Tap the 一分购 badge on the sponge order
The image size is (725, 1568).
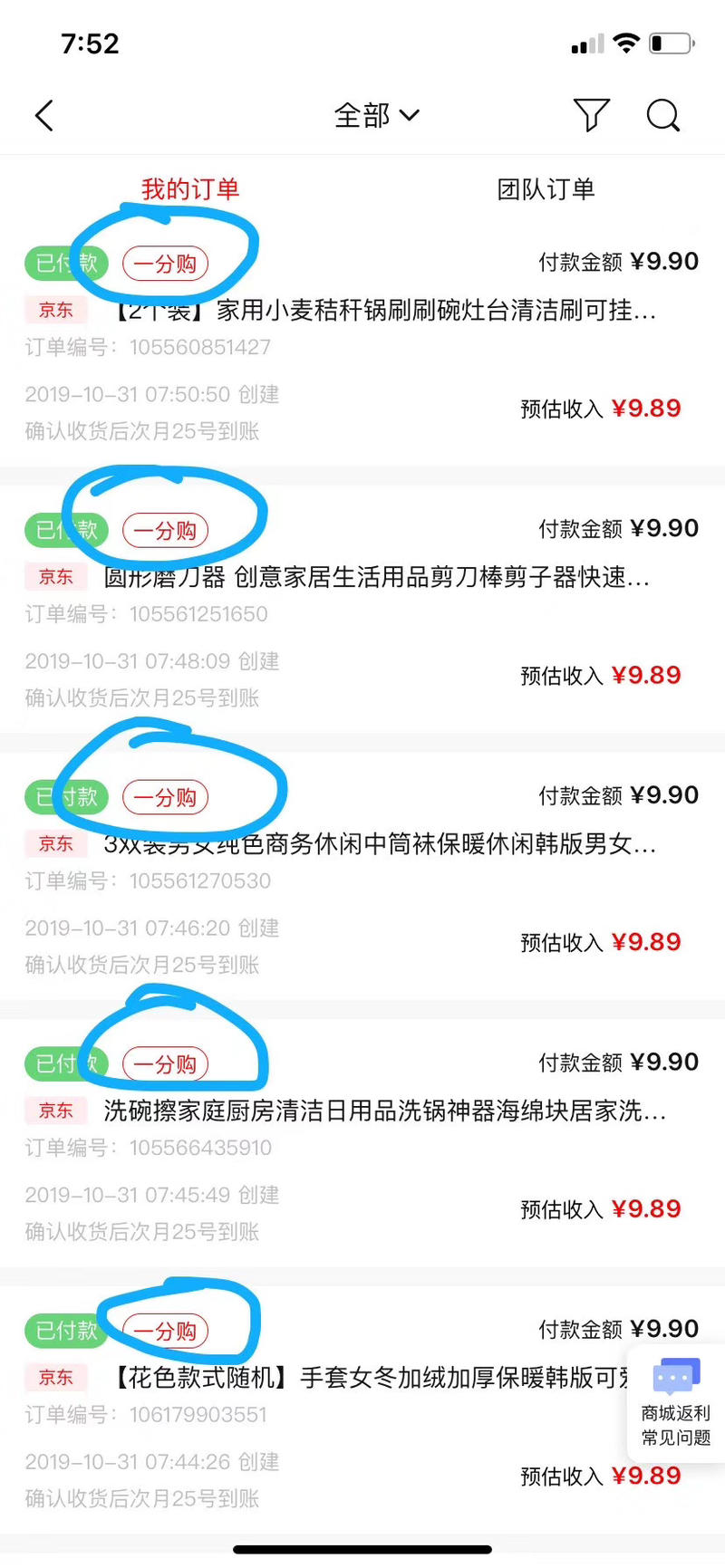coord(166,1064)
